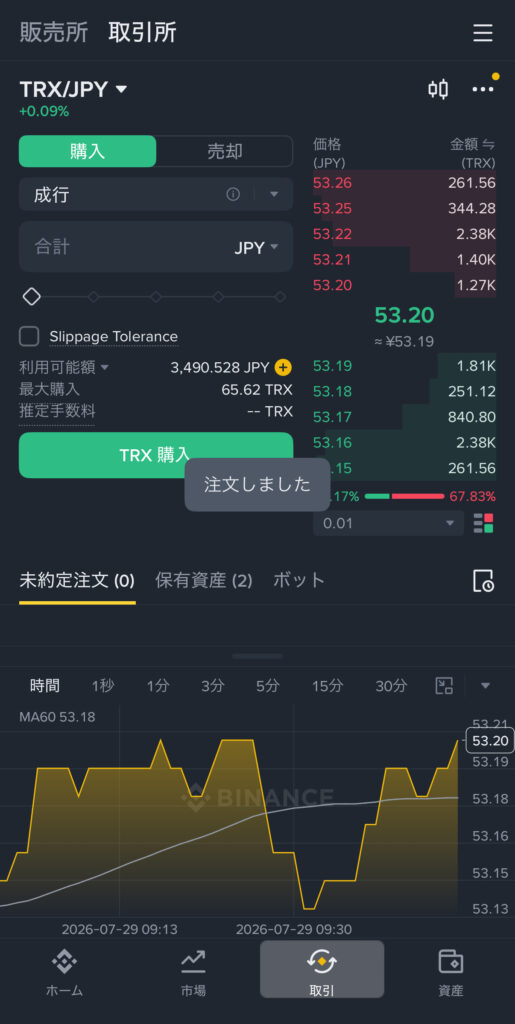Image resolution: width=515 pixels, height=1024 pixels.
Task: Enable the Slippage Tolerance checkbox
Action: point(29,336)
